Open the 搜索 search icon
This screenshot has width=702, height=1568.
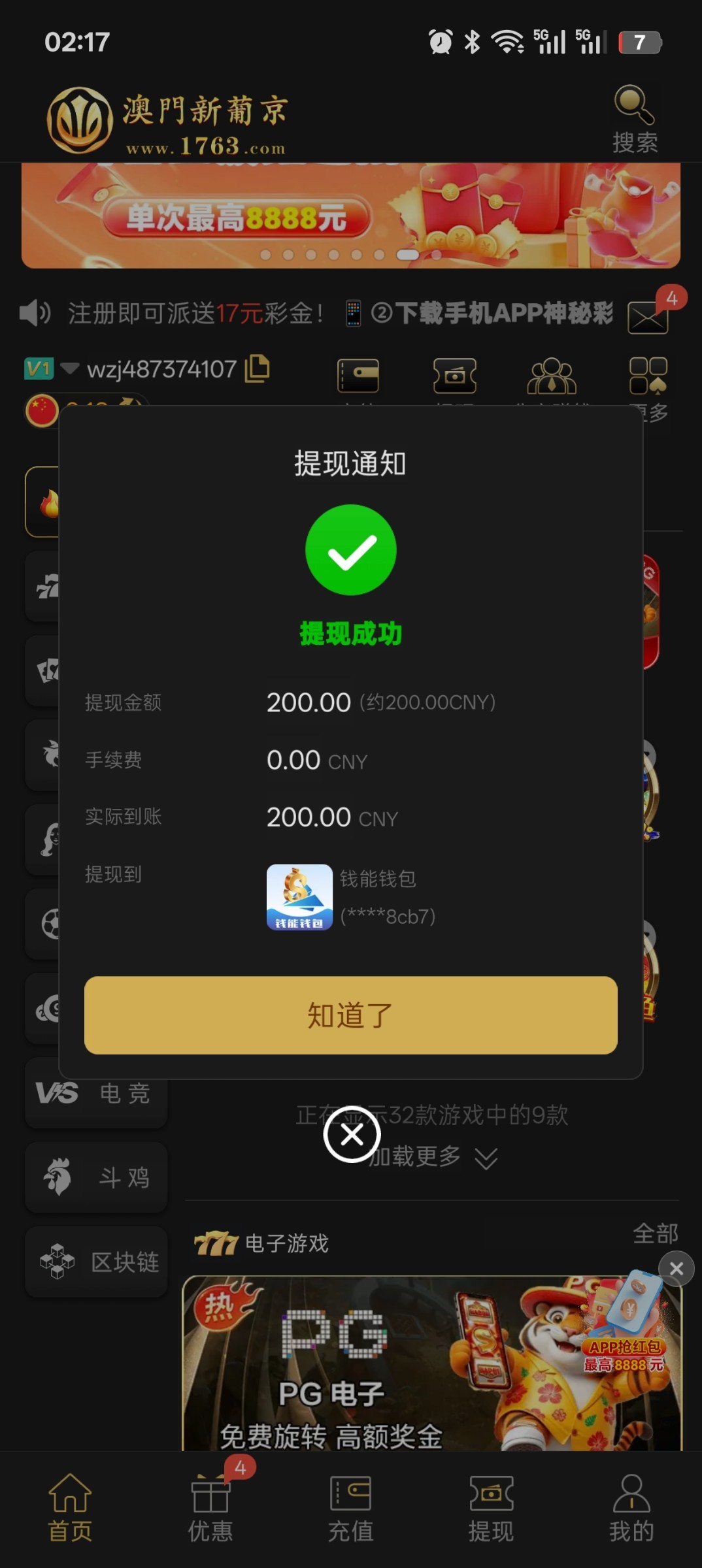point(634,119)
